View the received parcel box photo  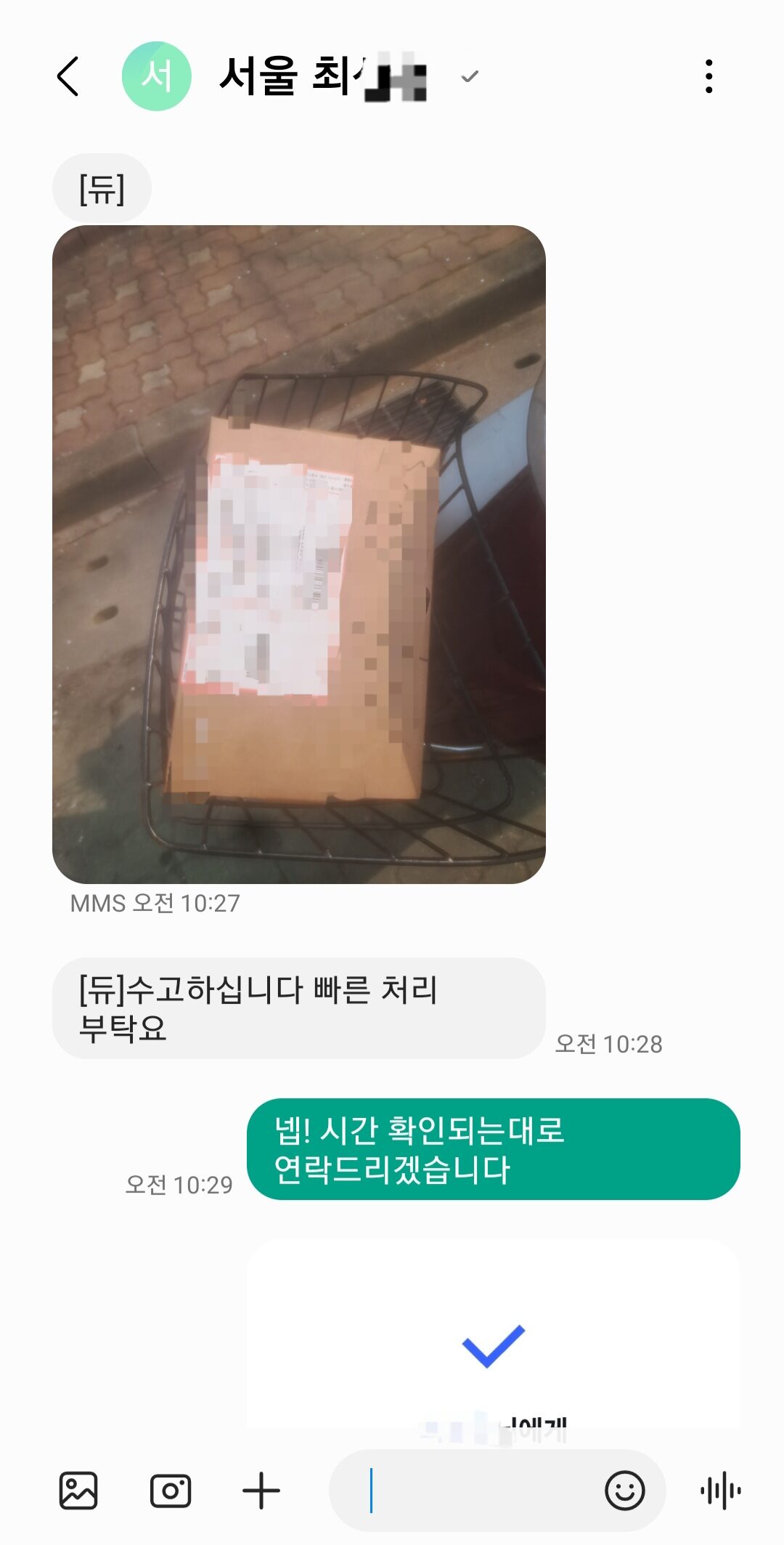[x=298, y=554]
